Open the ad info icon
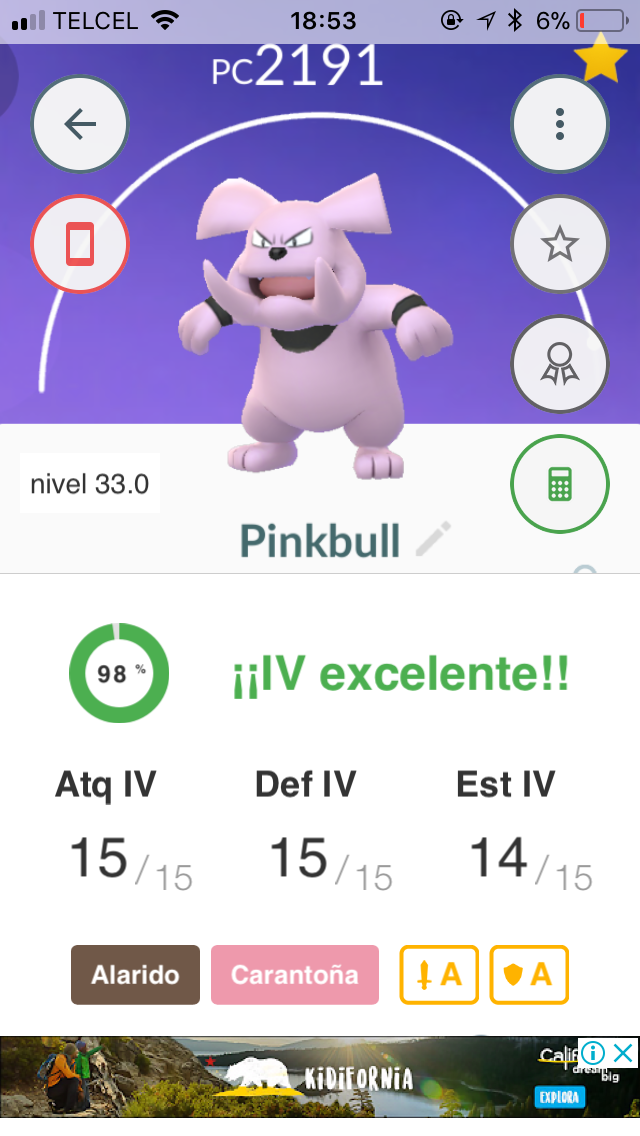 coord(592,1052)
